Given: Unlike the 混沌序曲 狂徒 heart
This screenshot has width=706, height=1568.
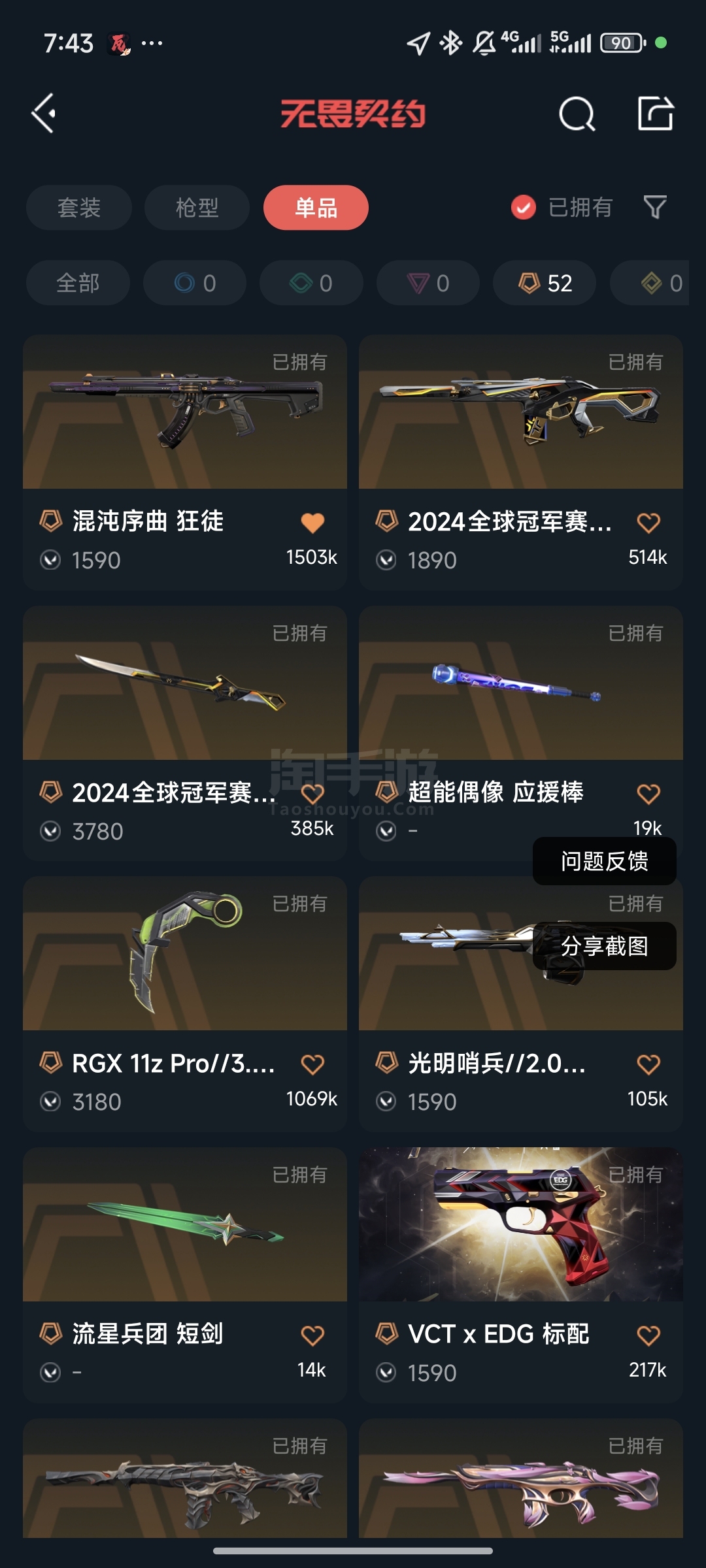Looking at the screenshot, I should (x=312, y=523).
